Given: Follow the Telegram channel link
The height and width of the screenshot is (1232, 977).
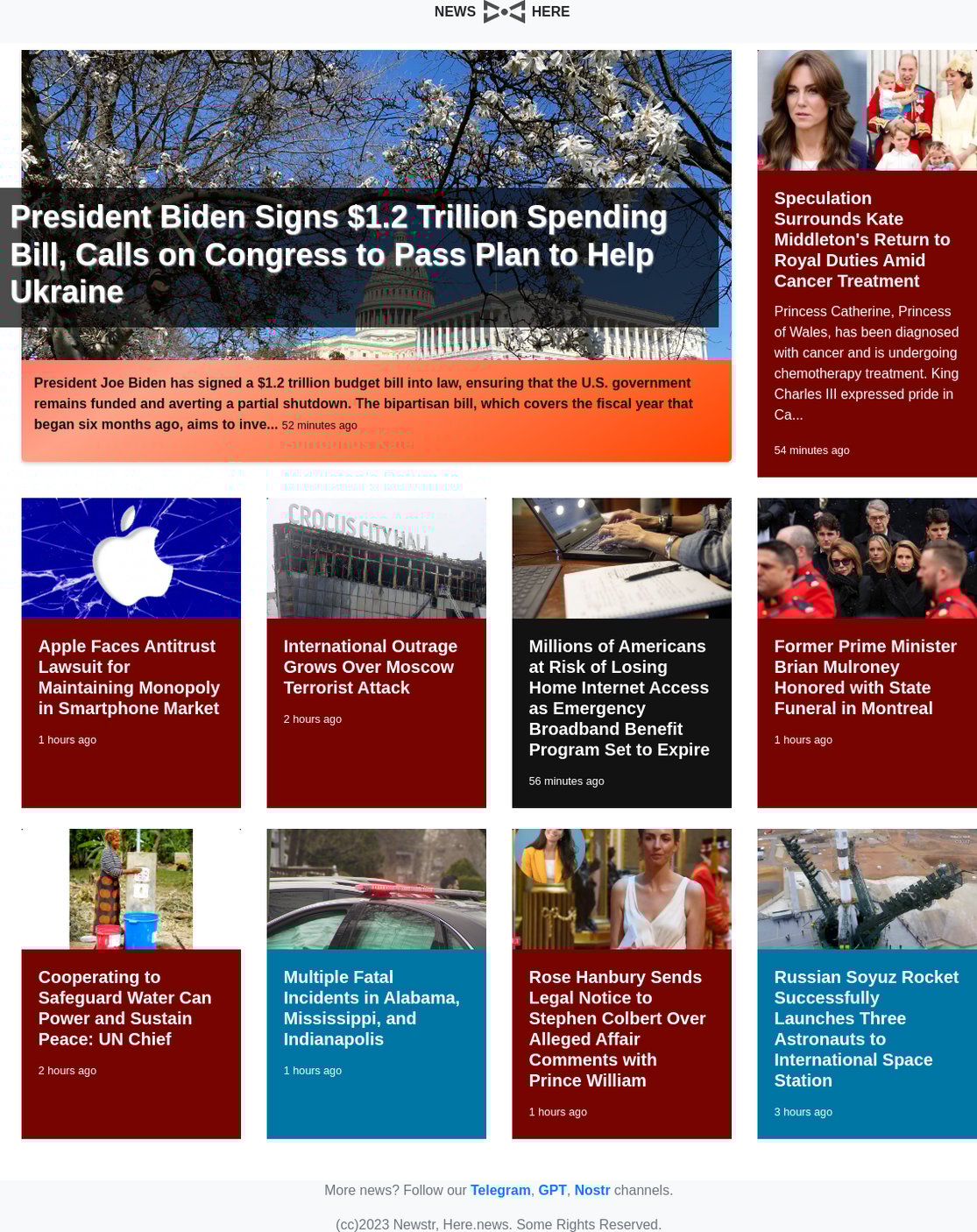Looking at the screenshot, I should click(499, 1190).
